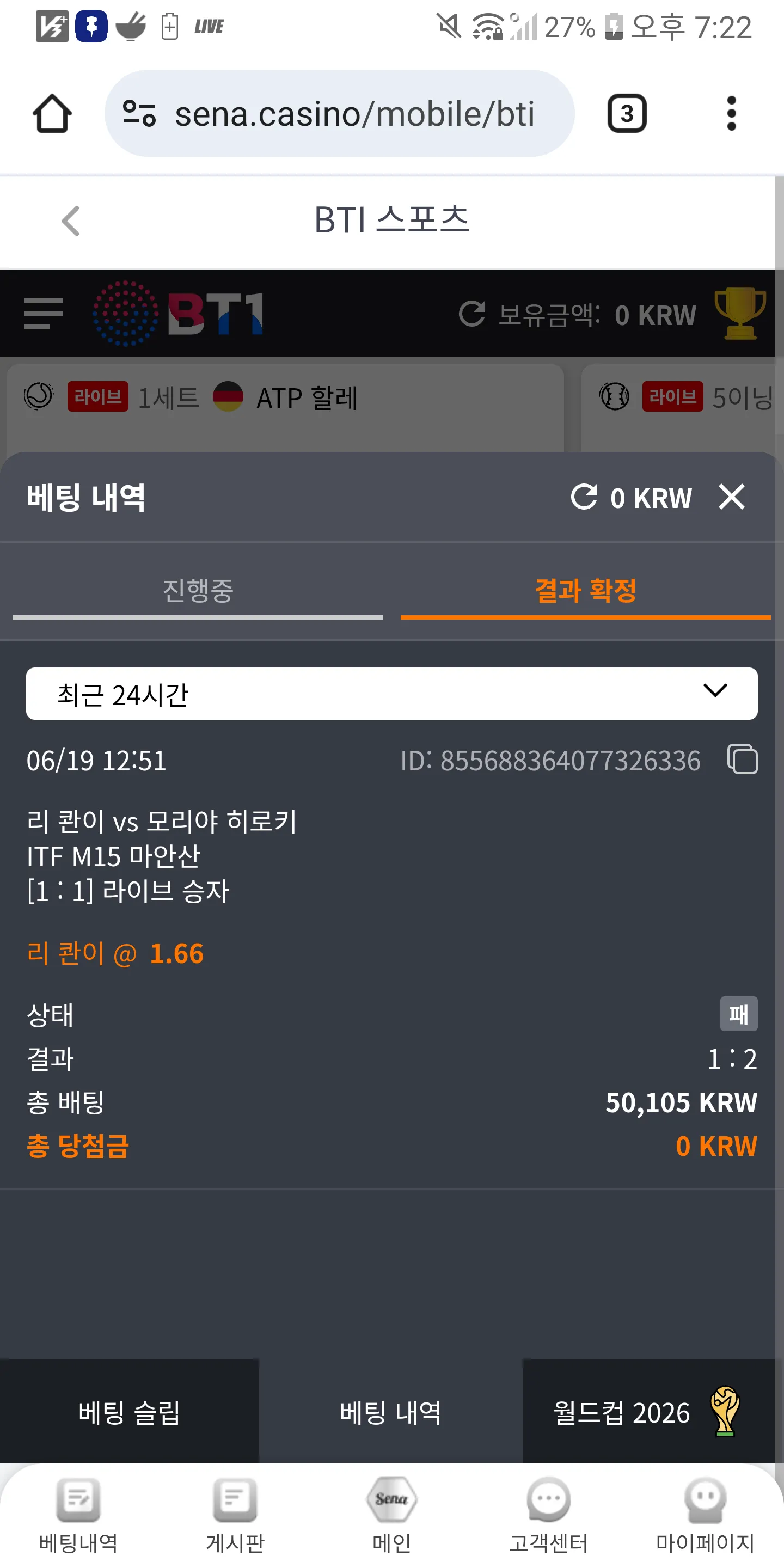Contact 고객센터 support

[x=548, y=1516]
